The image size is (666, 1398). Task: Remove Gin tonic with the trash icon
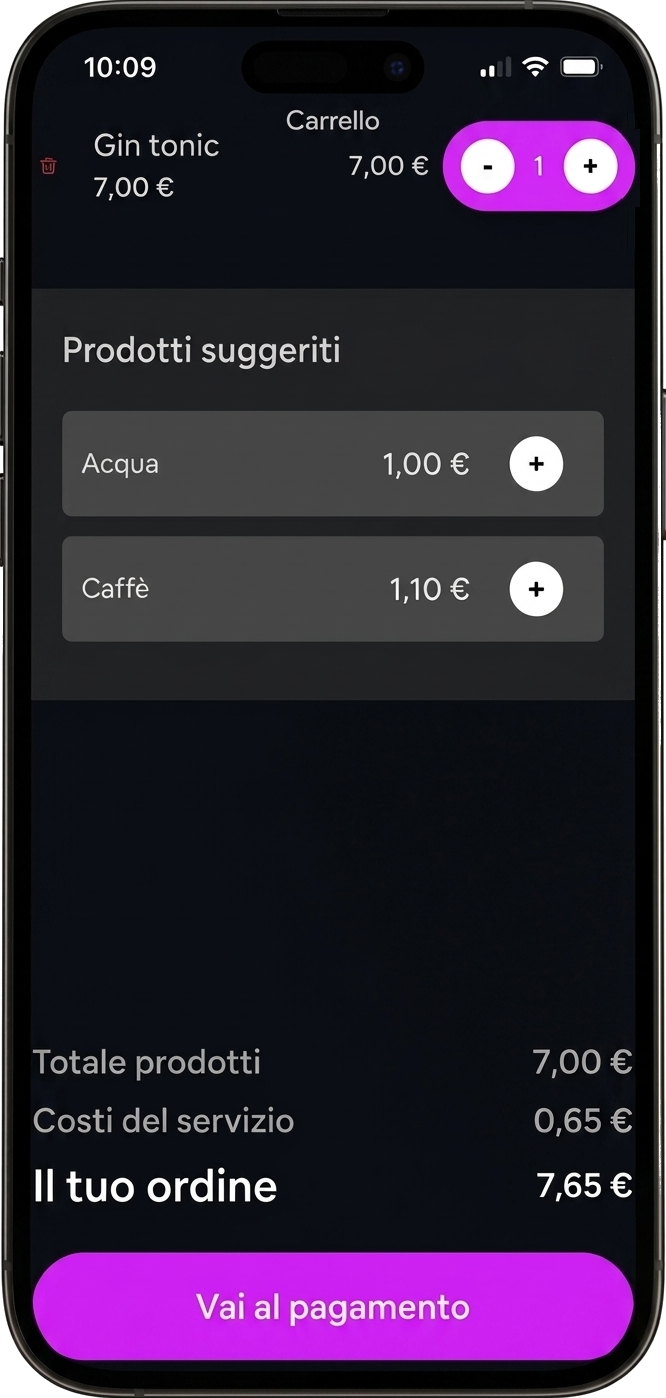tap(48, 166)
